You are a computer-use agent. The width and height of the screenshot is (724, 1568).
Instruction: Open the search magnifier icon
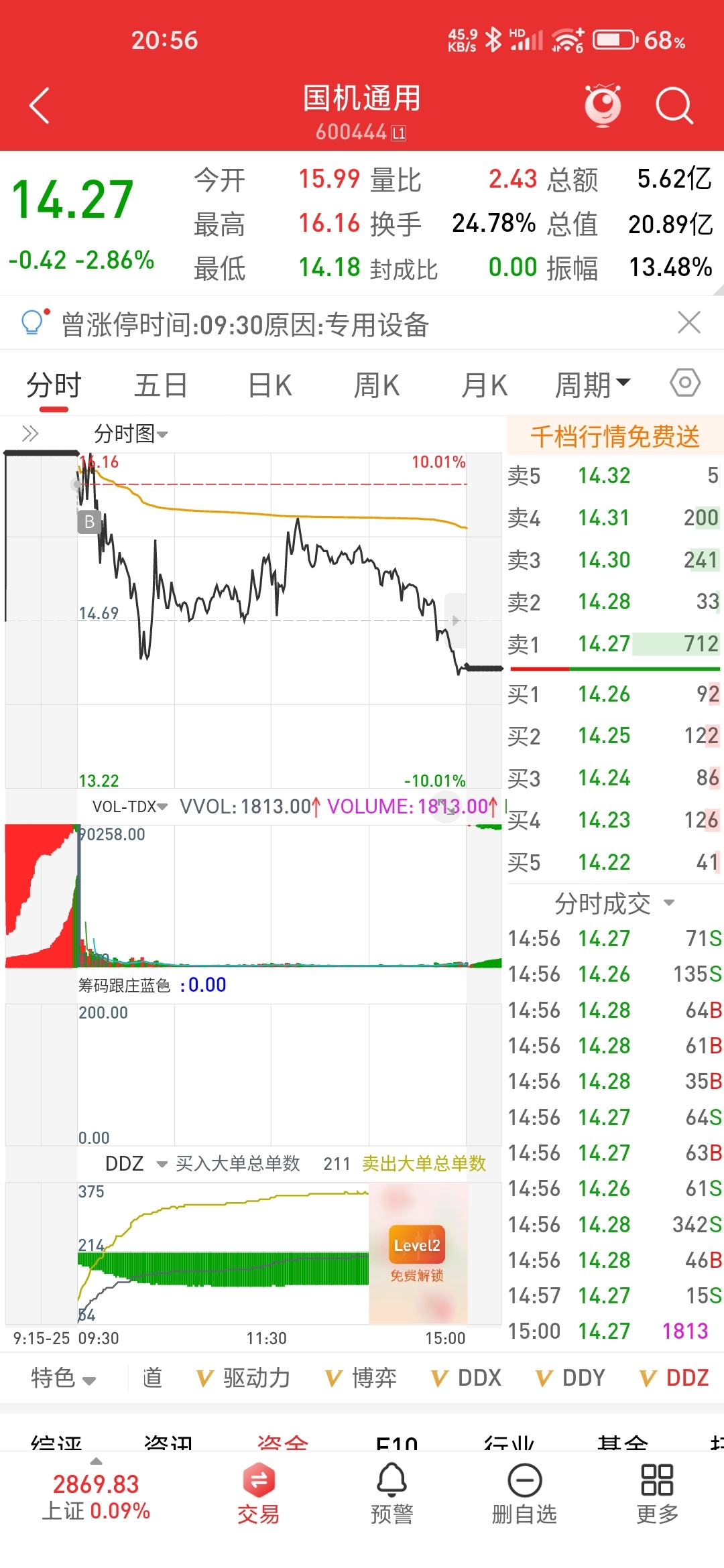[673, 106]
